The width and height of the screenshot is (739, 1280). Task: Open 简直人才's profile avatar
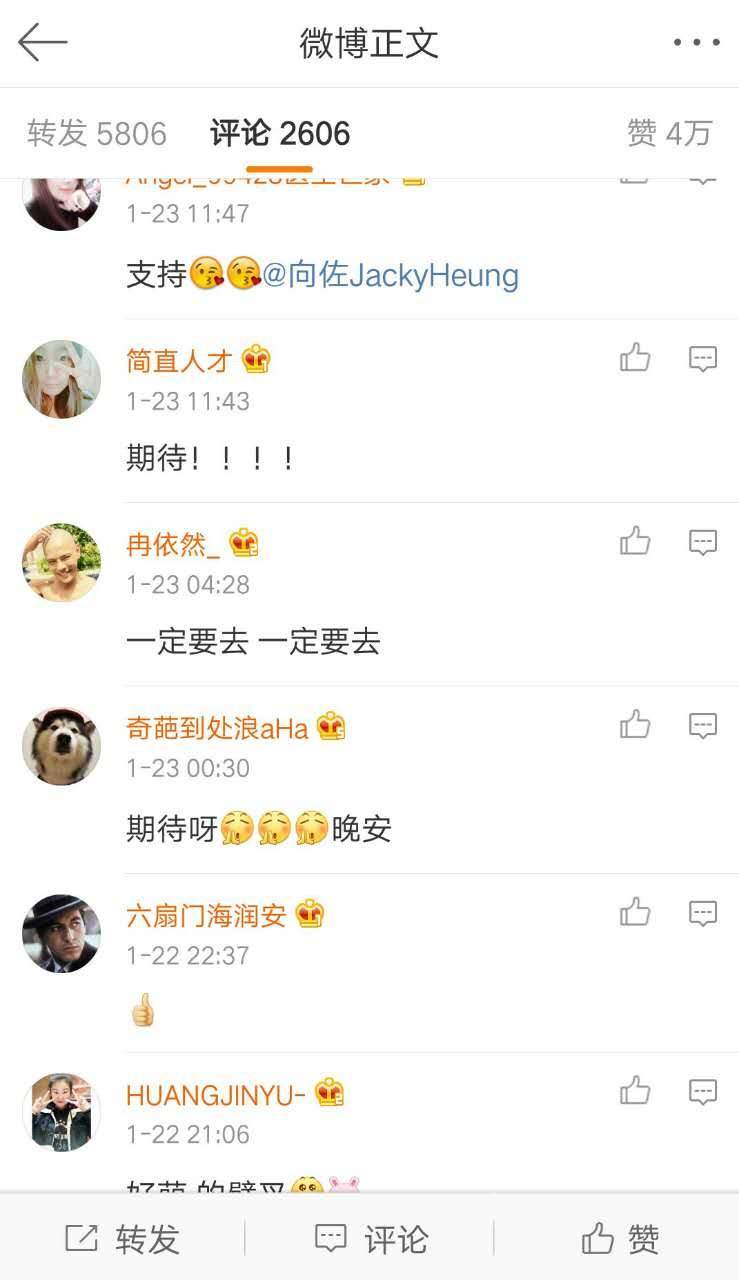(62, 379)
